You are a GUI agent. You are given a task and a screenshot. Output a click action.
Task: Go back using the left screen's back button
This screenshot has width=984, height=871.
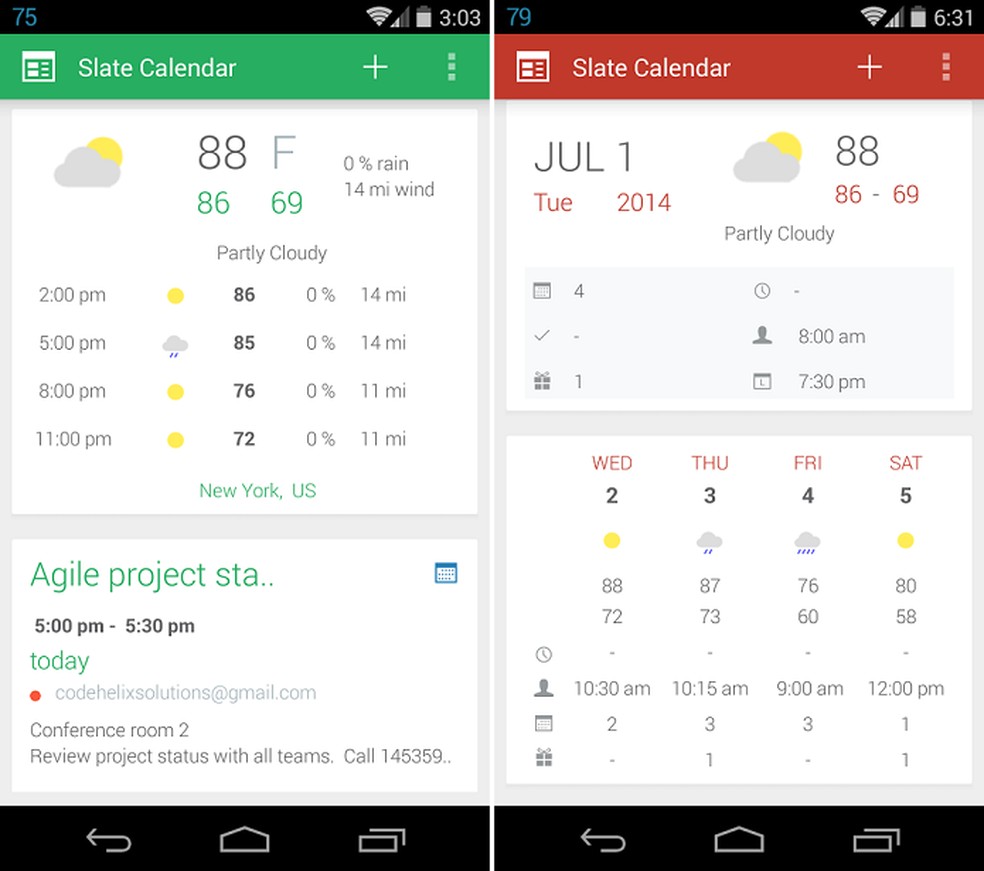[109, 839]
